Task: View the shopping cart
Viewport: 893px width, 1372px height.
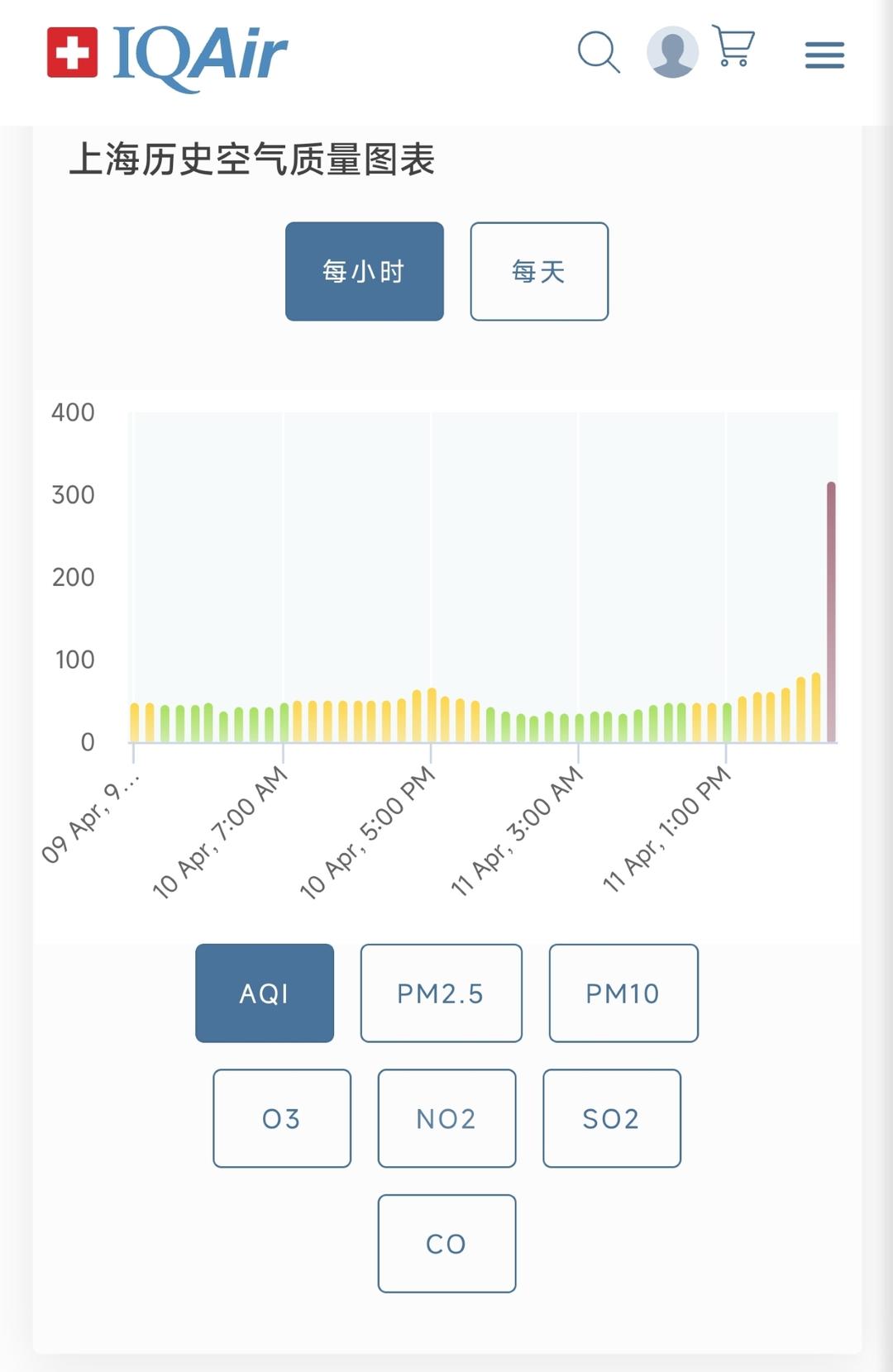Action: tap(734, 47)
